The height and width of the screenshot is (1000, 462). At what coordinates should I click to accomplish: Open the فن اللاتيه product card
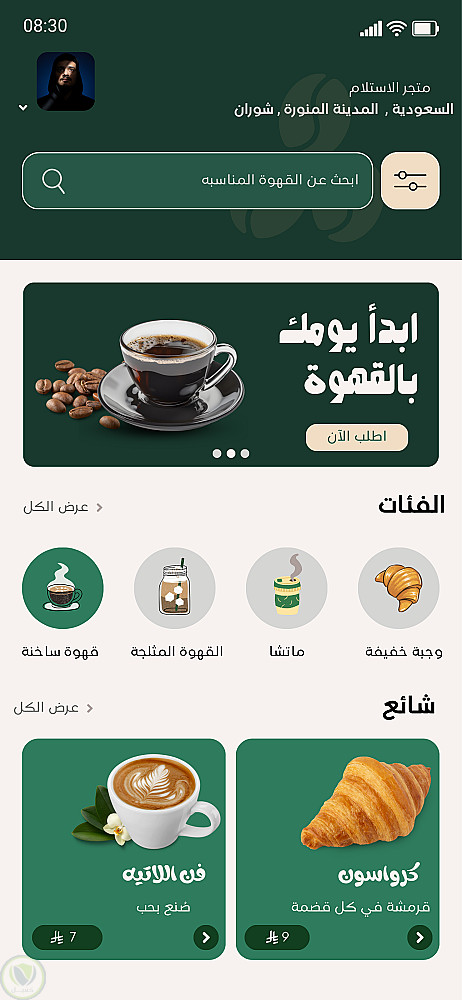click(124, 849)
